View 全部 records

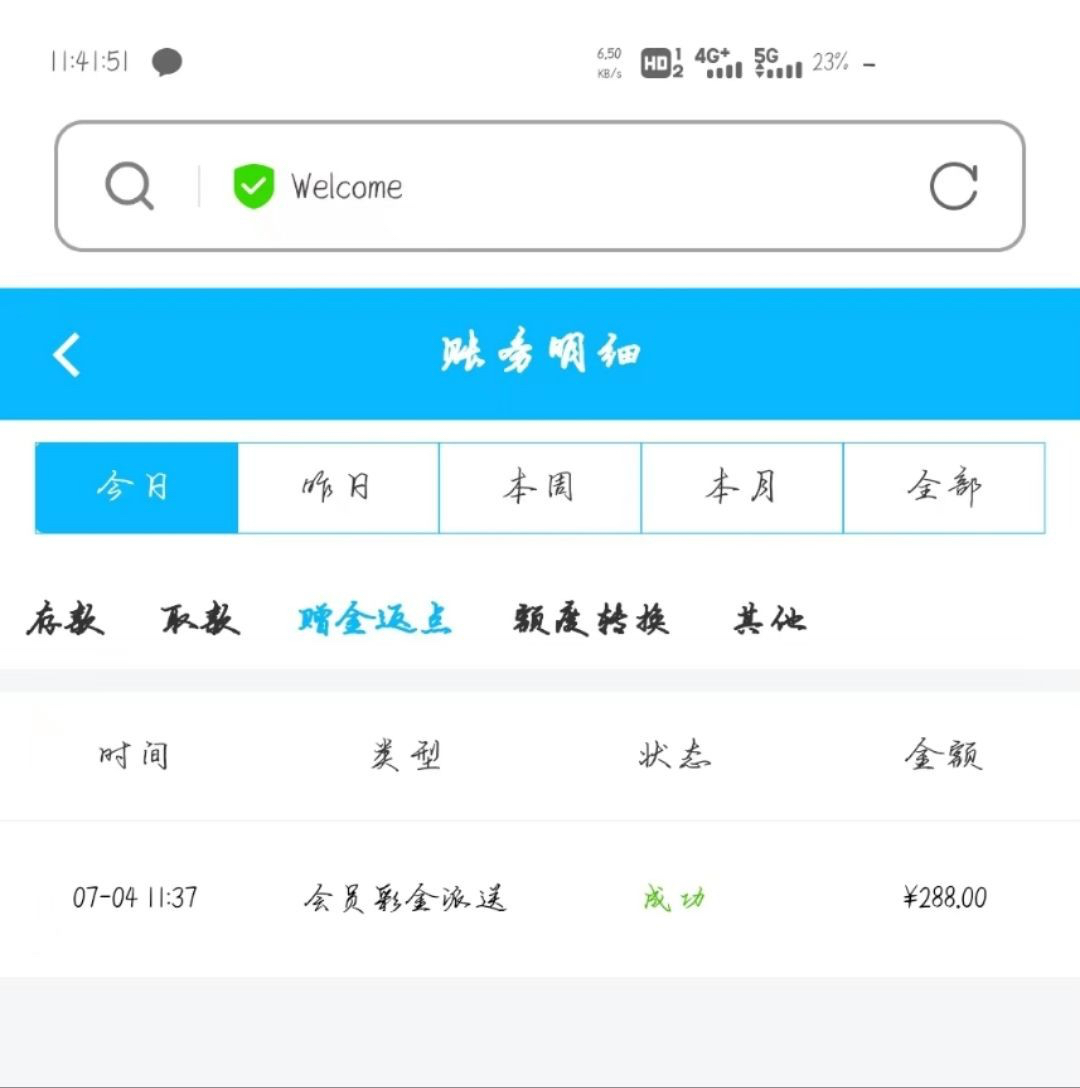click(944, 488)
